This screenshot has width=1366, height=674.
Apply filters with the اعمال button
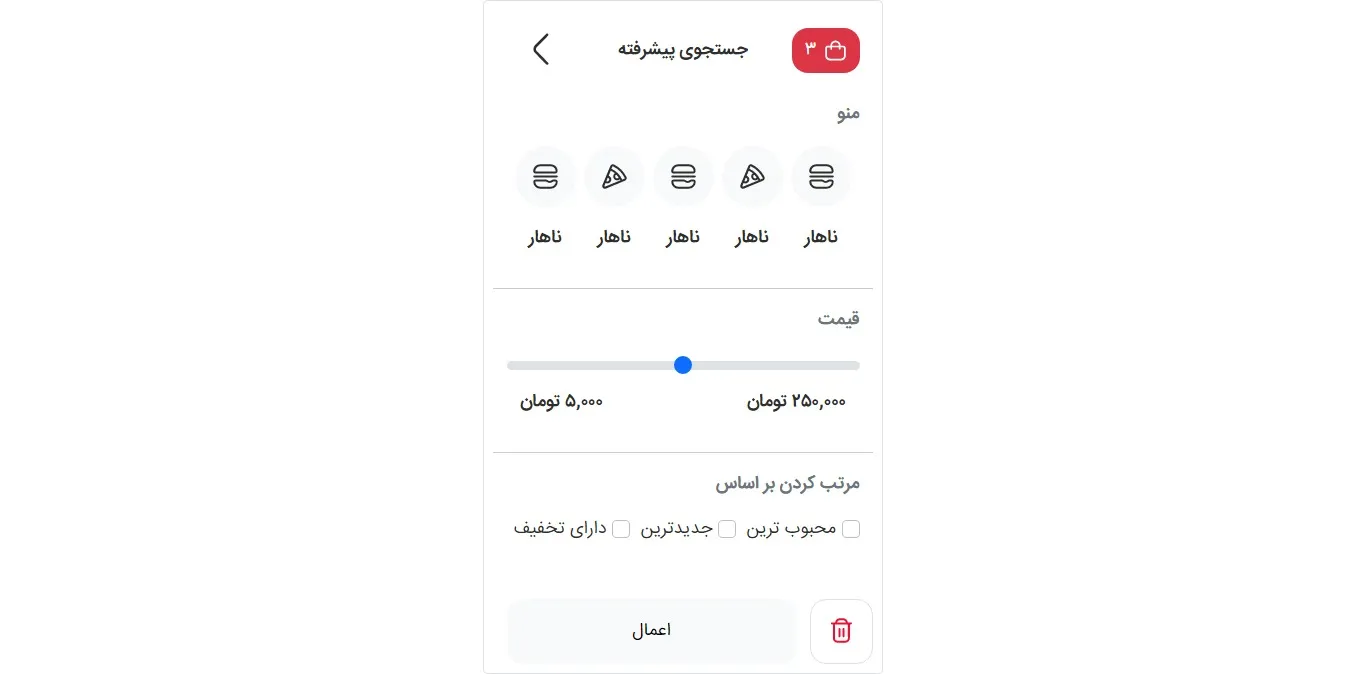pyautogui.click(x=651, y=631)
